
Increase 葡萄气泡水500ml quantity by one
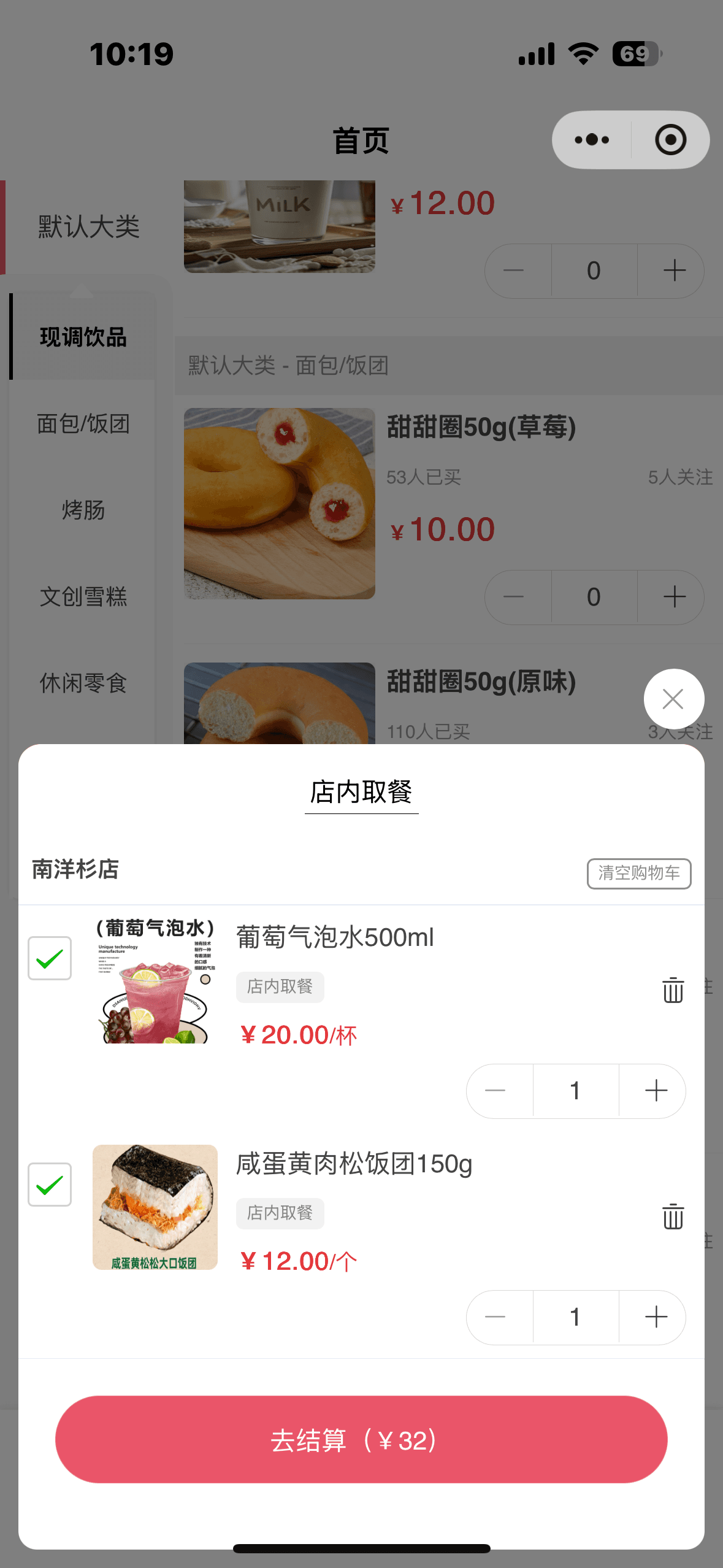click(x=656, y=1091)
